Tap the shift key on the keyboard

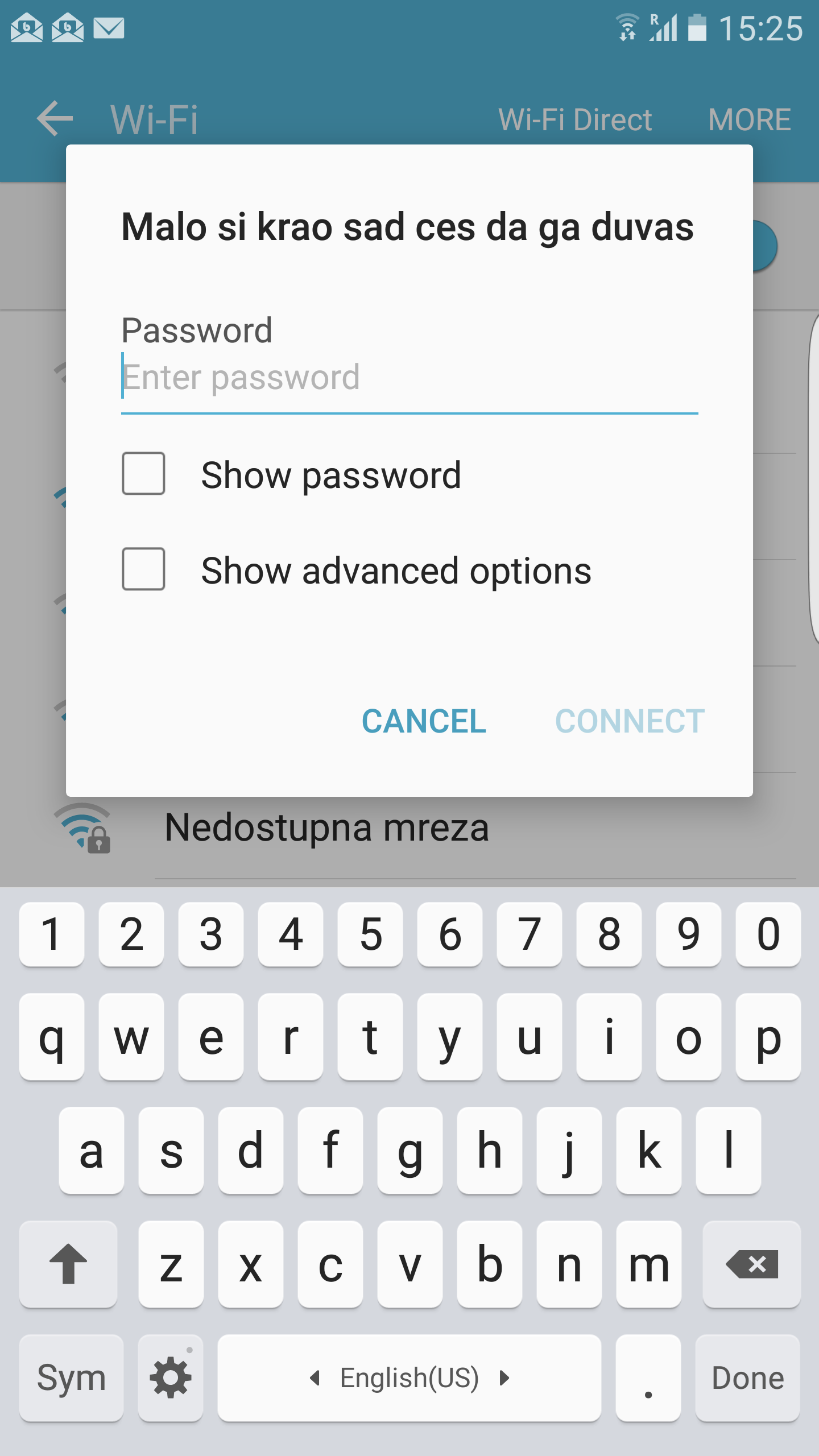68,1264
